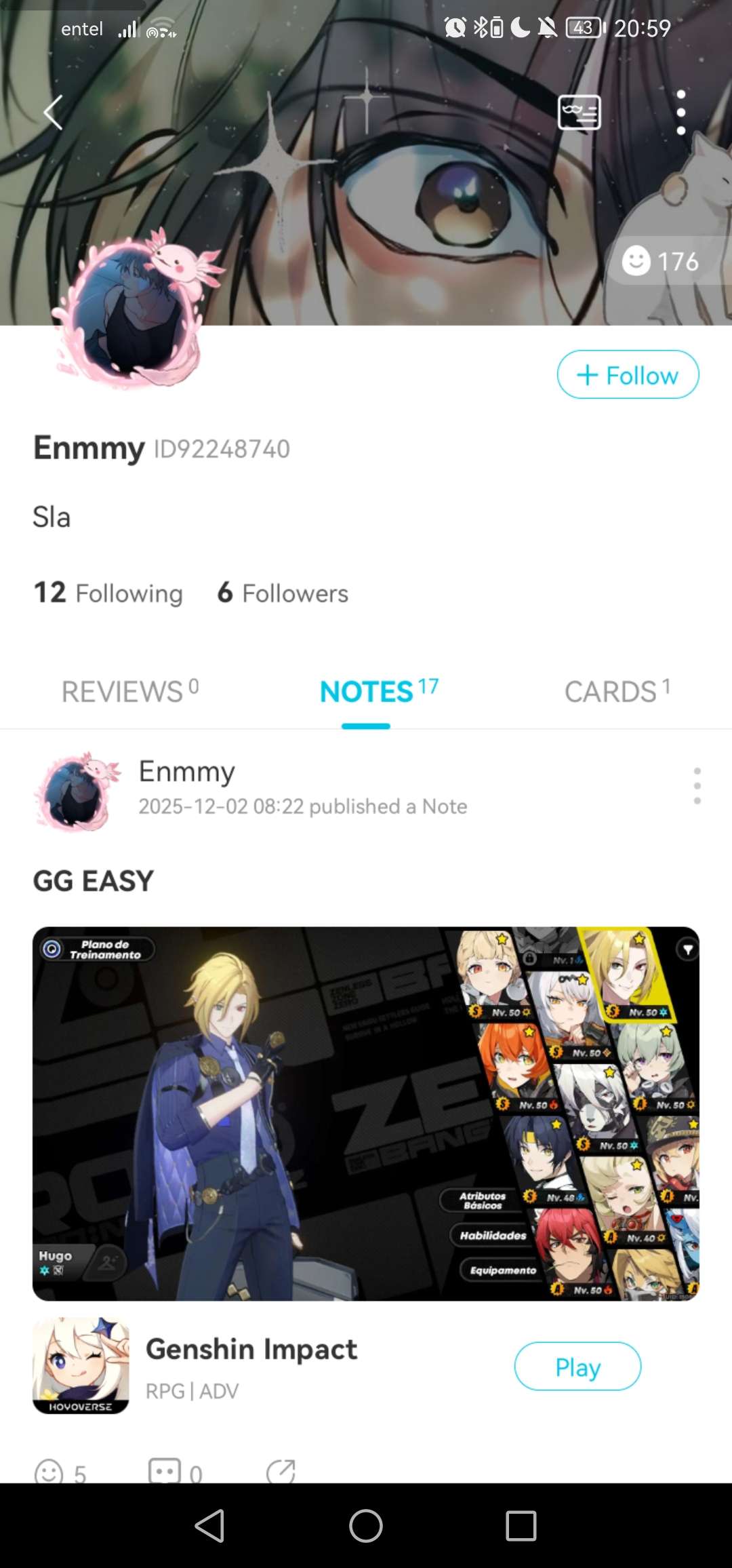Screen dimensions: 732x1568
Task: View the 6 Followers list
Action: tap(283, 593)
